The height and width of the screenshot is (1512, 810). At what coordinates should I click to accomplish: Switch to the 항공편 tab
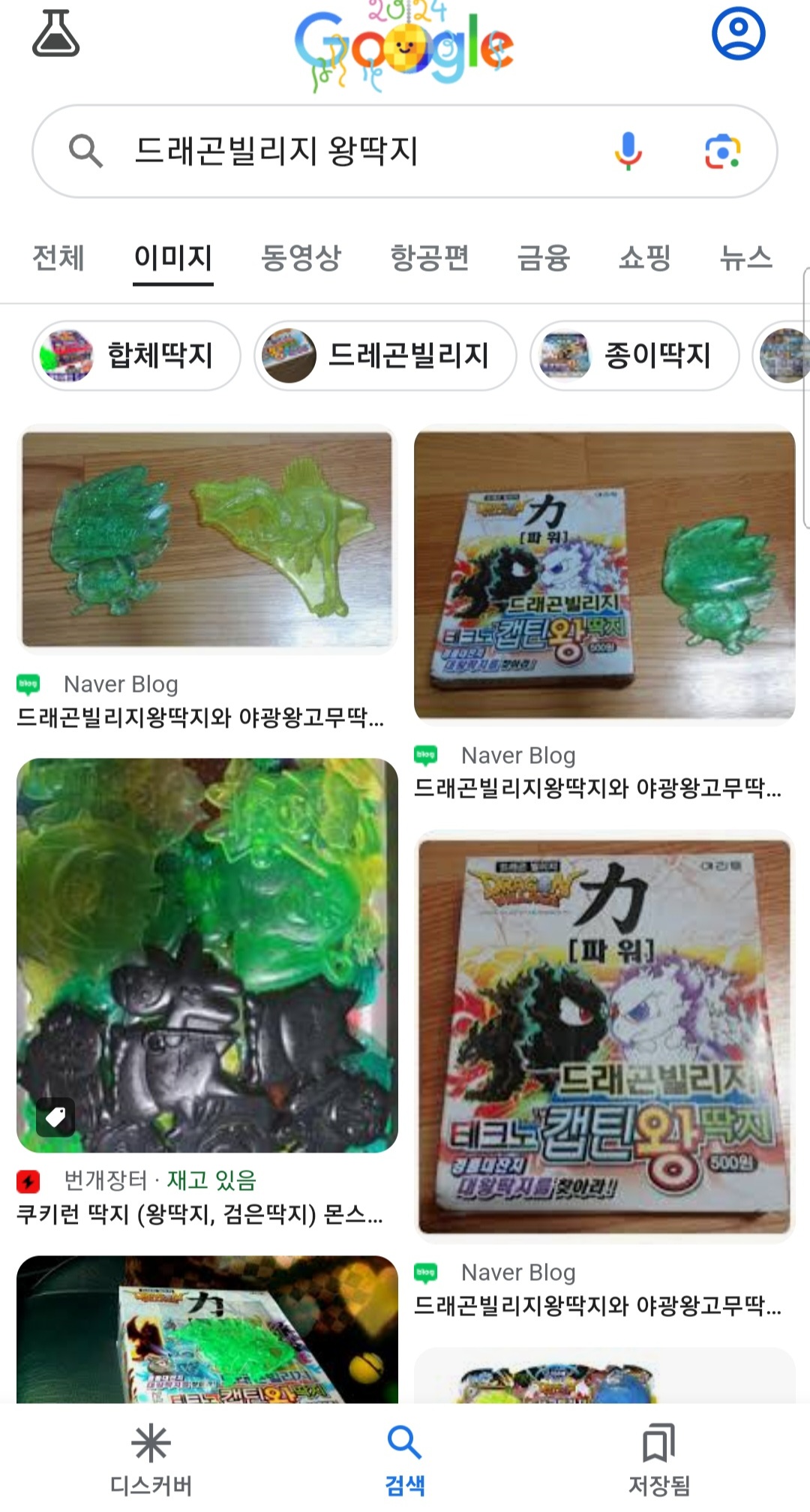(x=430, y=258)
